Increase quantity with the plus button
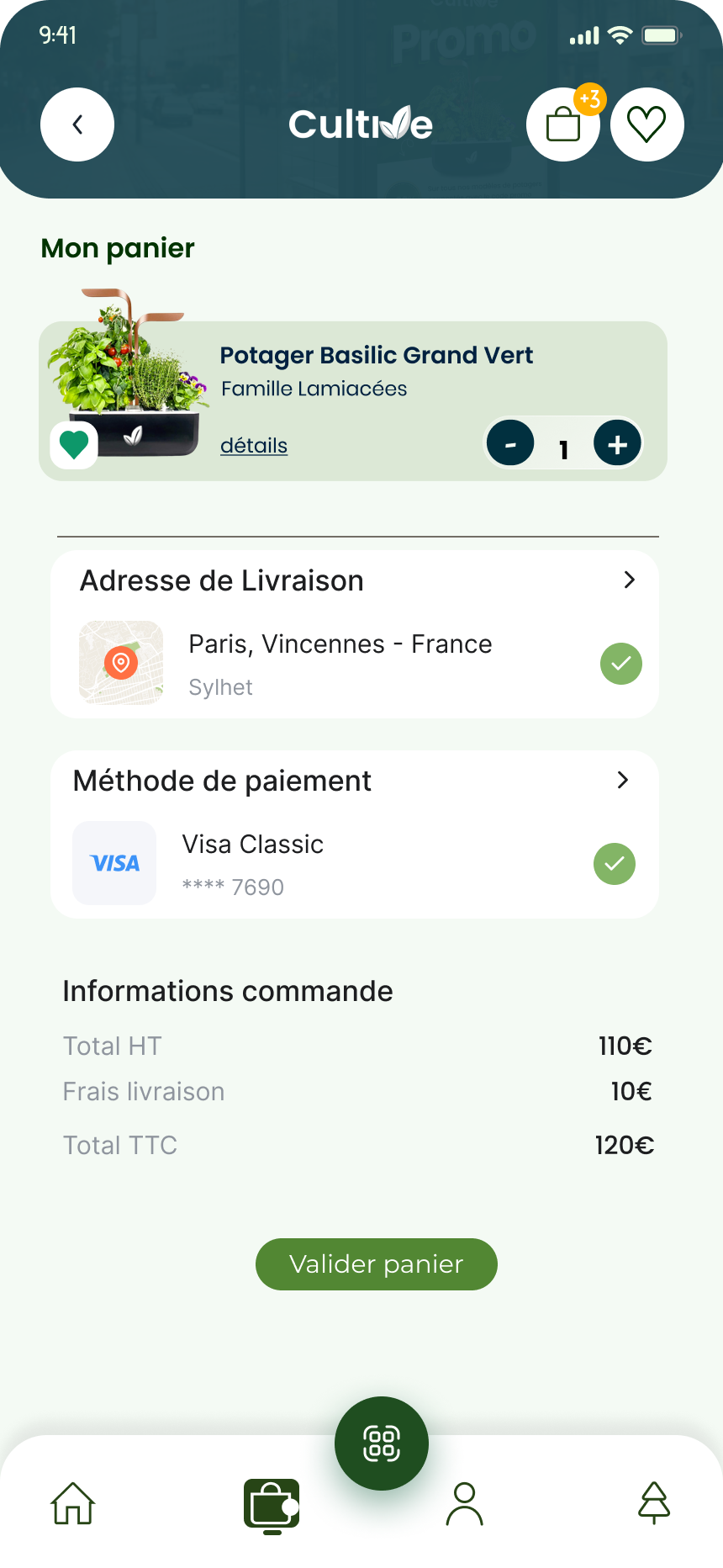 click(x=617, y=443)
